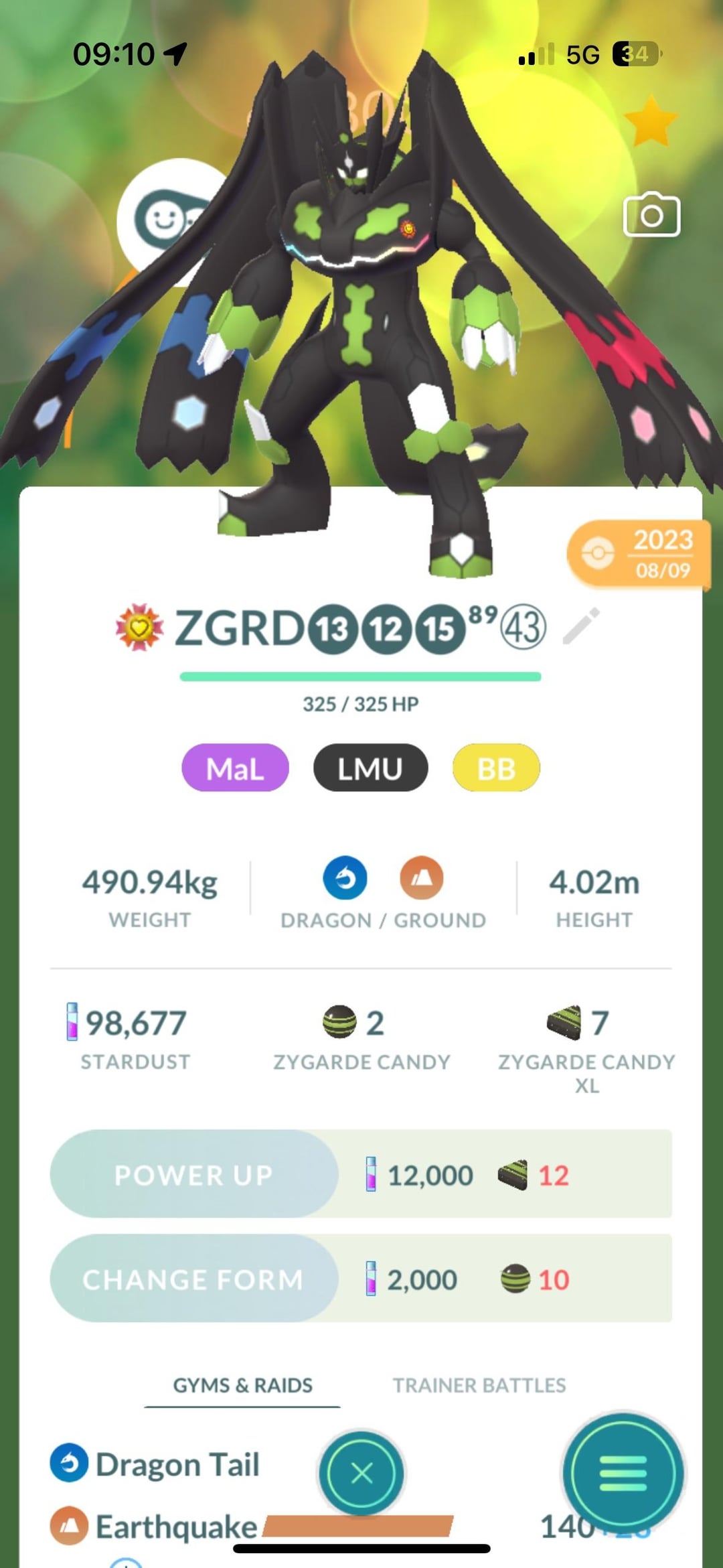Select the MaL tag chip
The width and height of the screenshot is (723, 1568).
click(x=235, y=768)
